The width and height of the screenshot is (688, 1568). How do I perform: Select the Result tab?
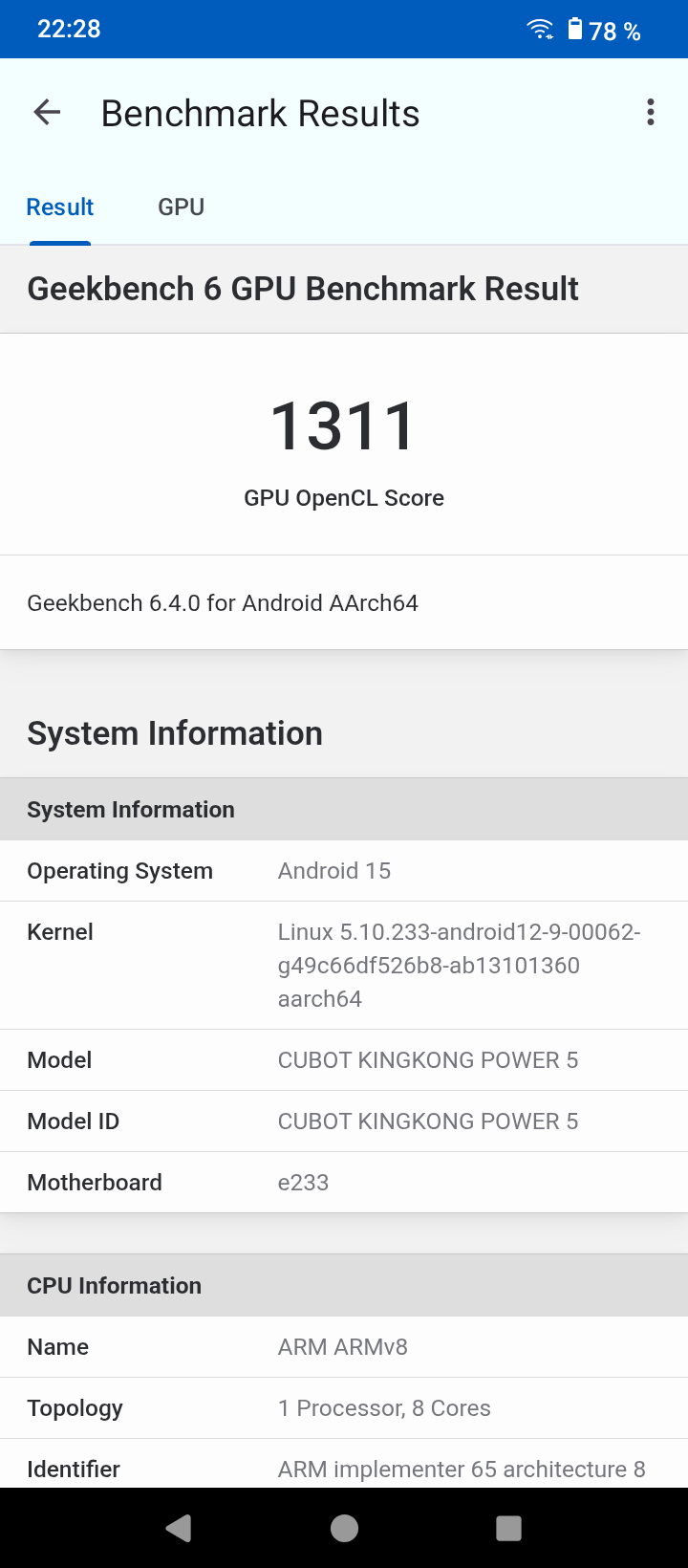point(60,207)
